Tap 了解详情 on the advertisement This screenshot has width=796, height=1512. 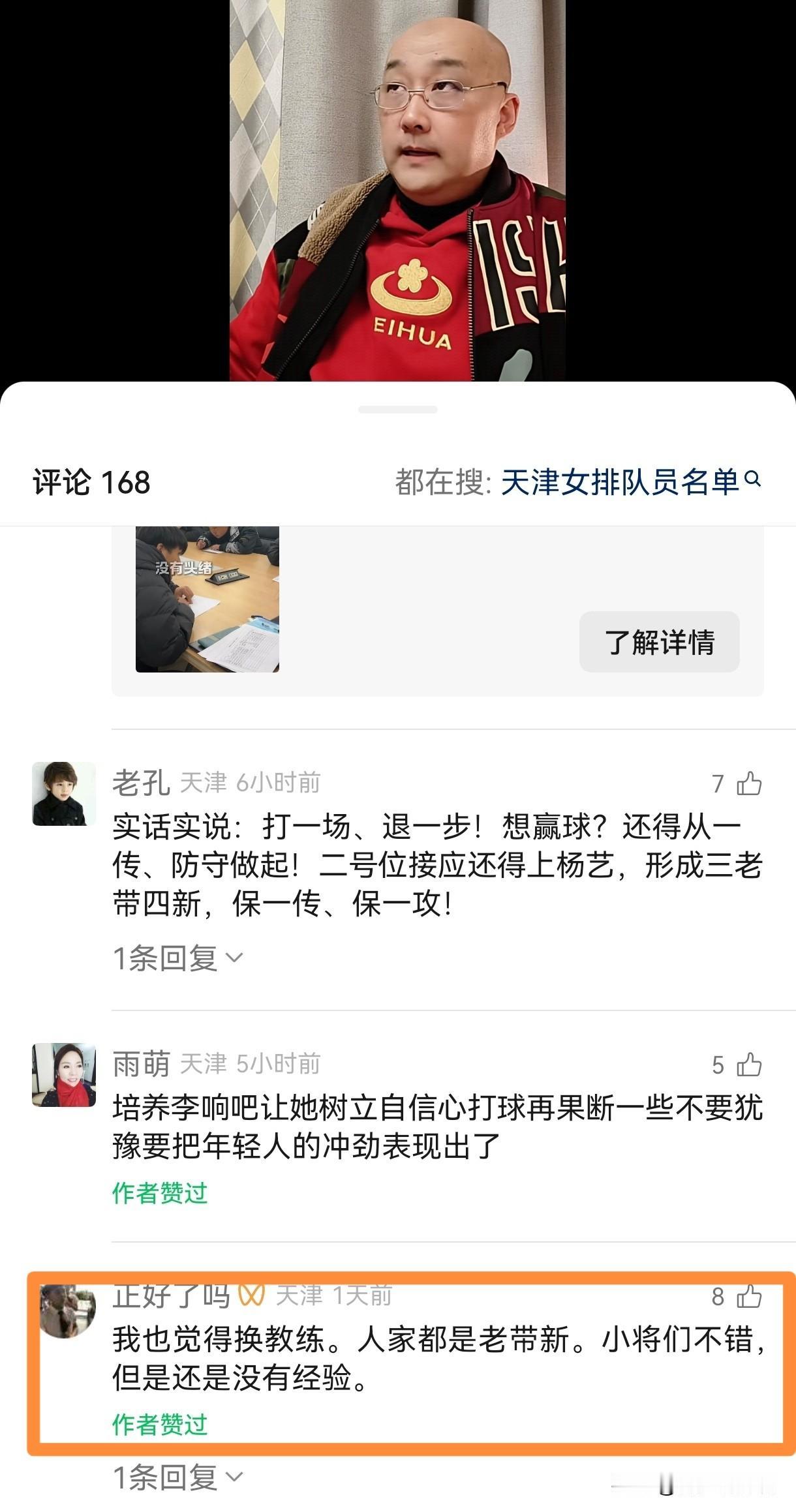(658, 642)
